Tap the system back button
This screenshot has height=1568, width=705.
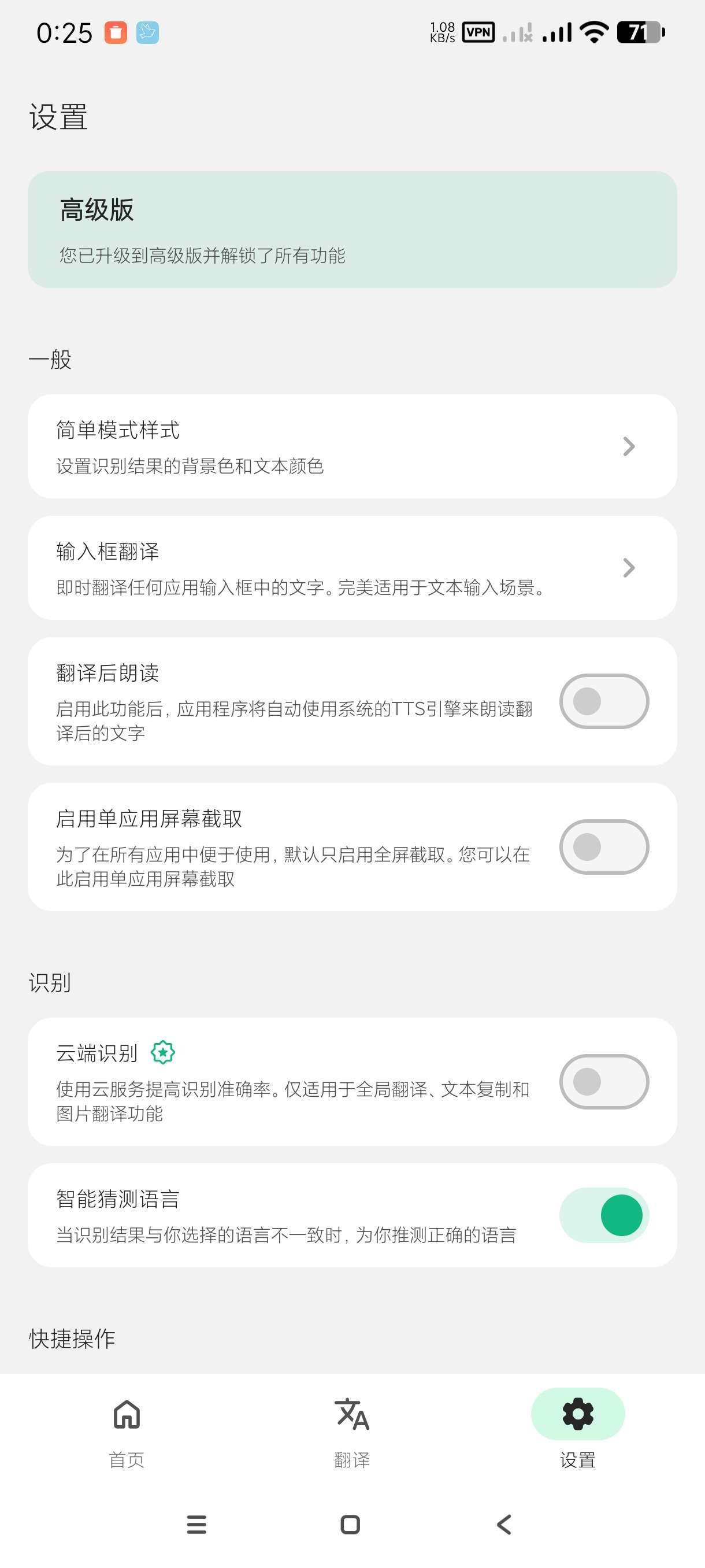click(504, 1524)
